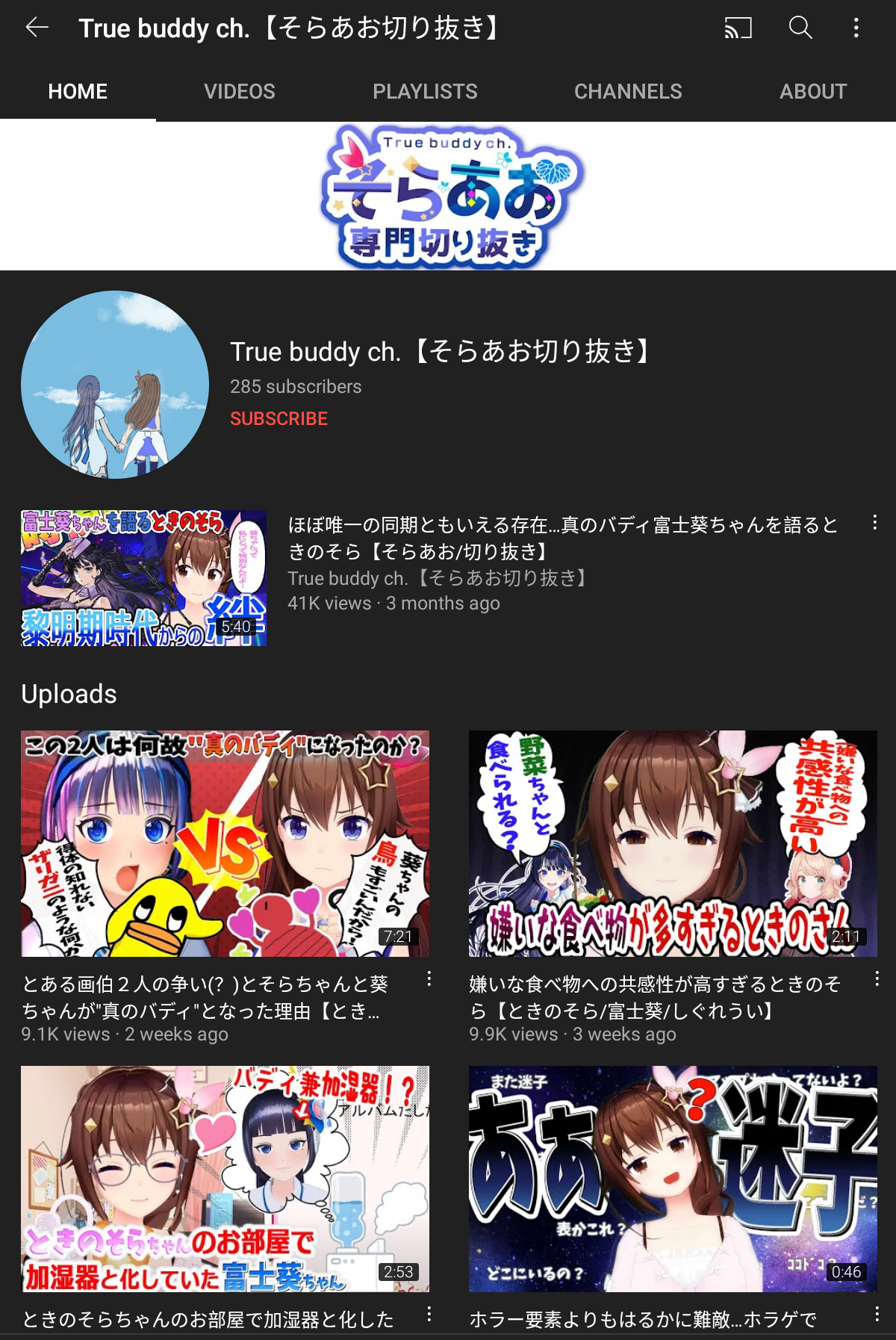
Task: Play the 2:53 humidifier video
Action: point(225,1179)
